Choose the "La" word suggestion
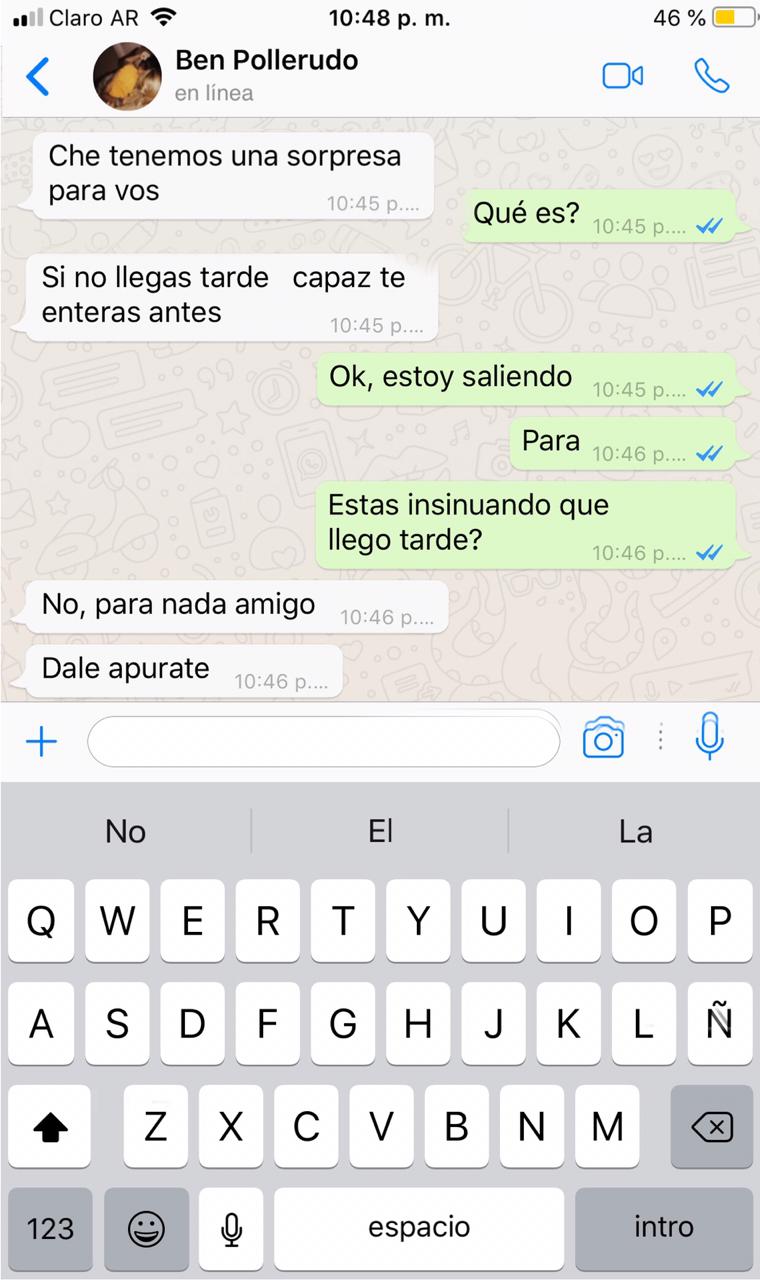 [635, 831]
